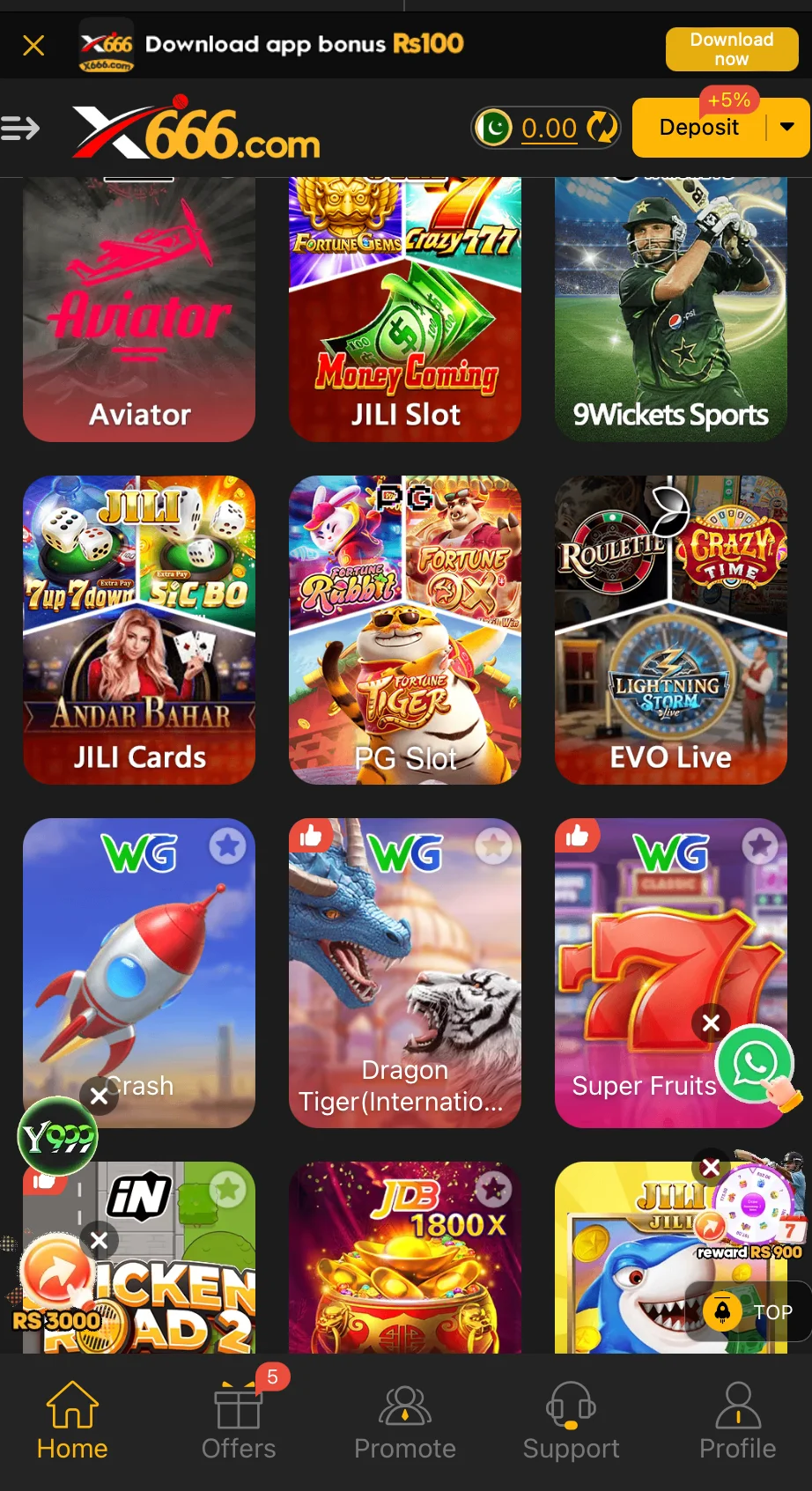The image size is (812, 1491).
Task: Open the PG Slot category
Action: [405, 630]
